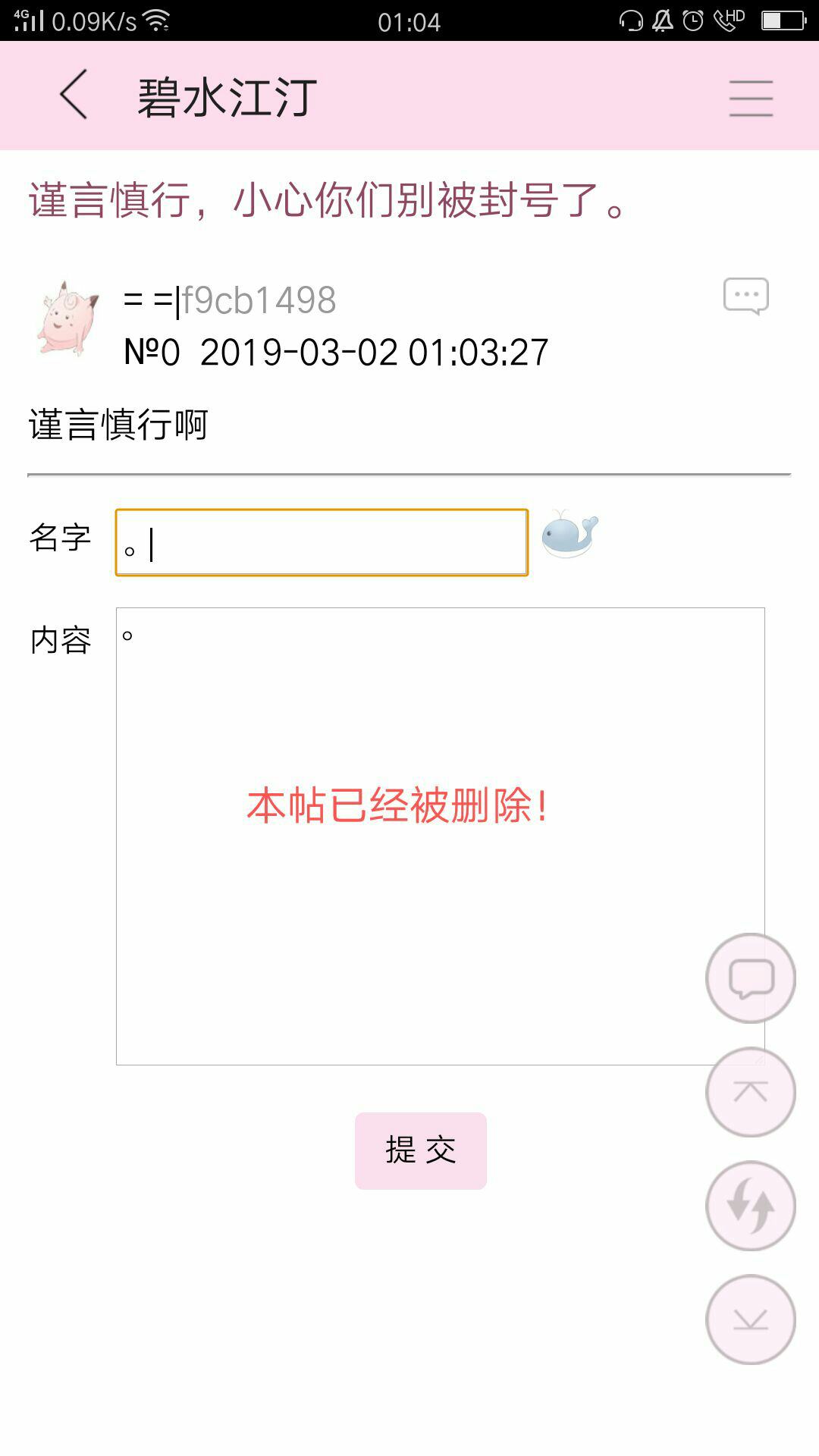
Task: Jump to bottom with the floating down-arrow button
Action: click(751, 1319)
